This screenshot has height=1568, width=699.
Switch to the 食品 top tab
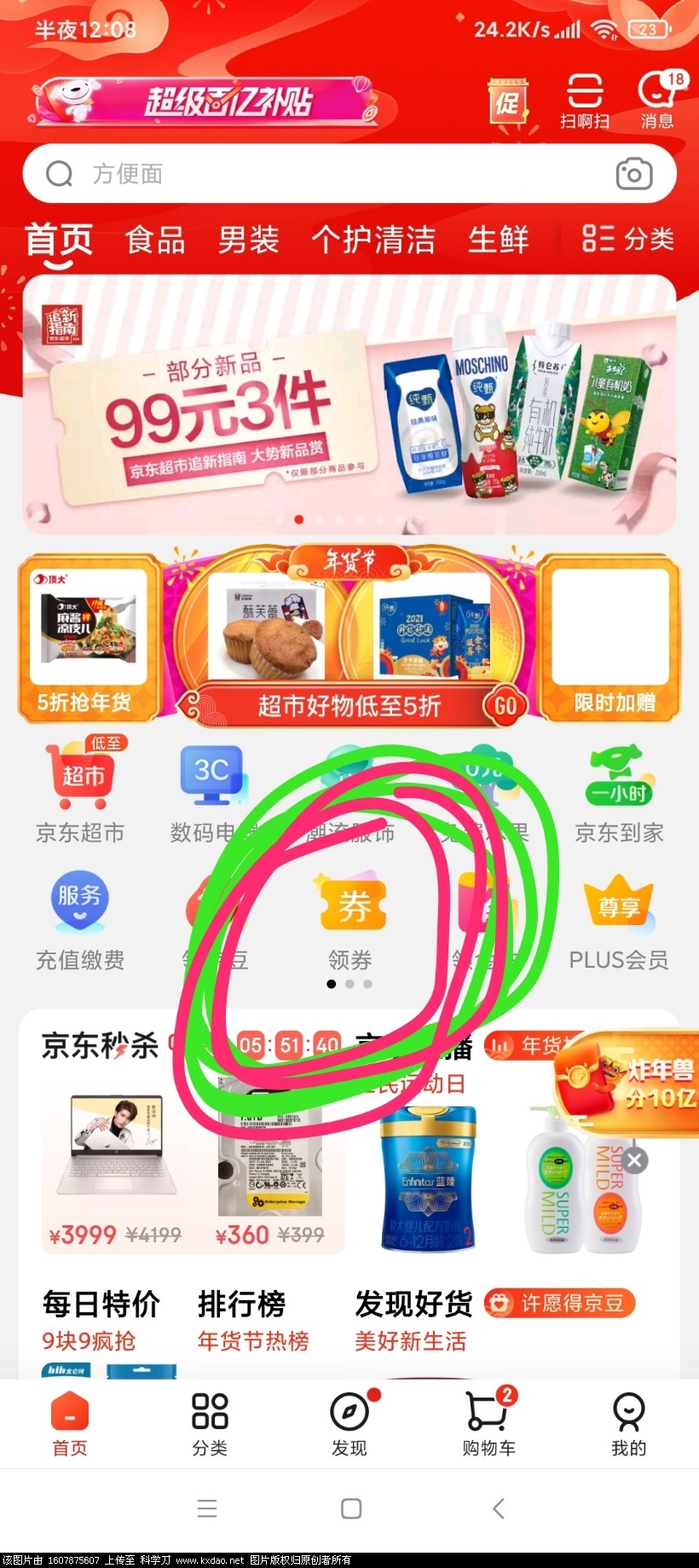[155, 240]
